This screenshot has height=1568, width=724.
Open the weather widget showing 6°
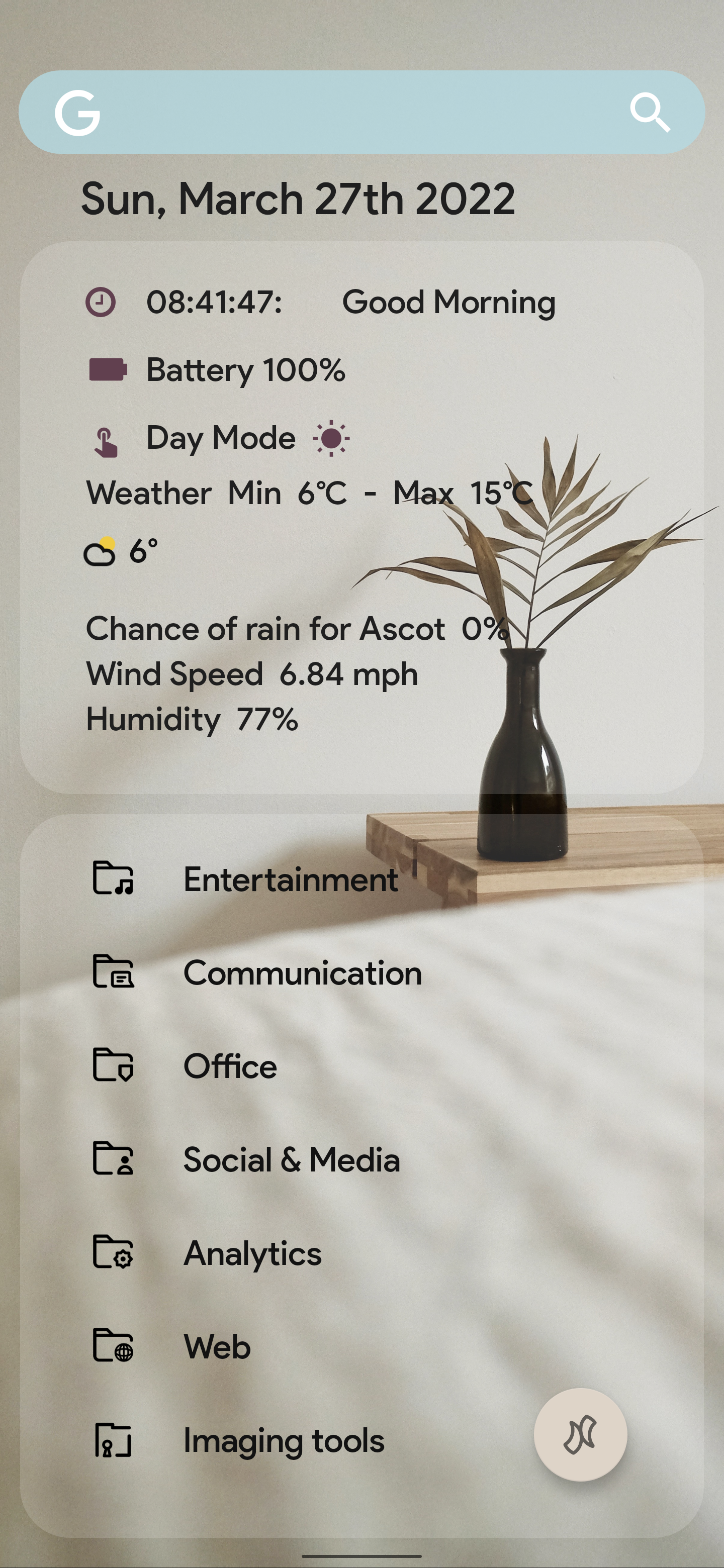[x=121, y=551]
